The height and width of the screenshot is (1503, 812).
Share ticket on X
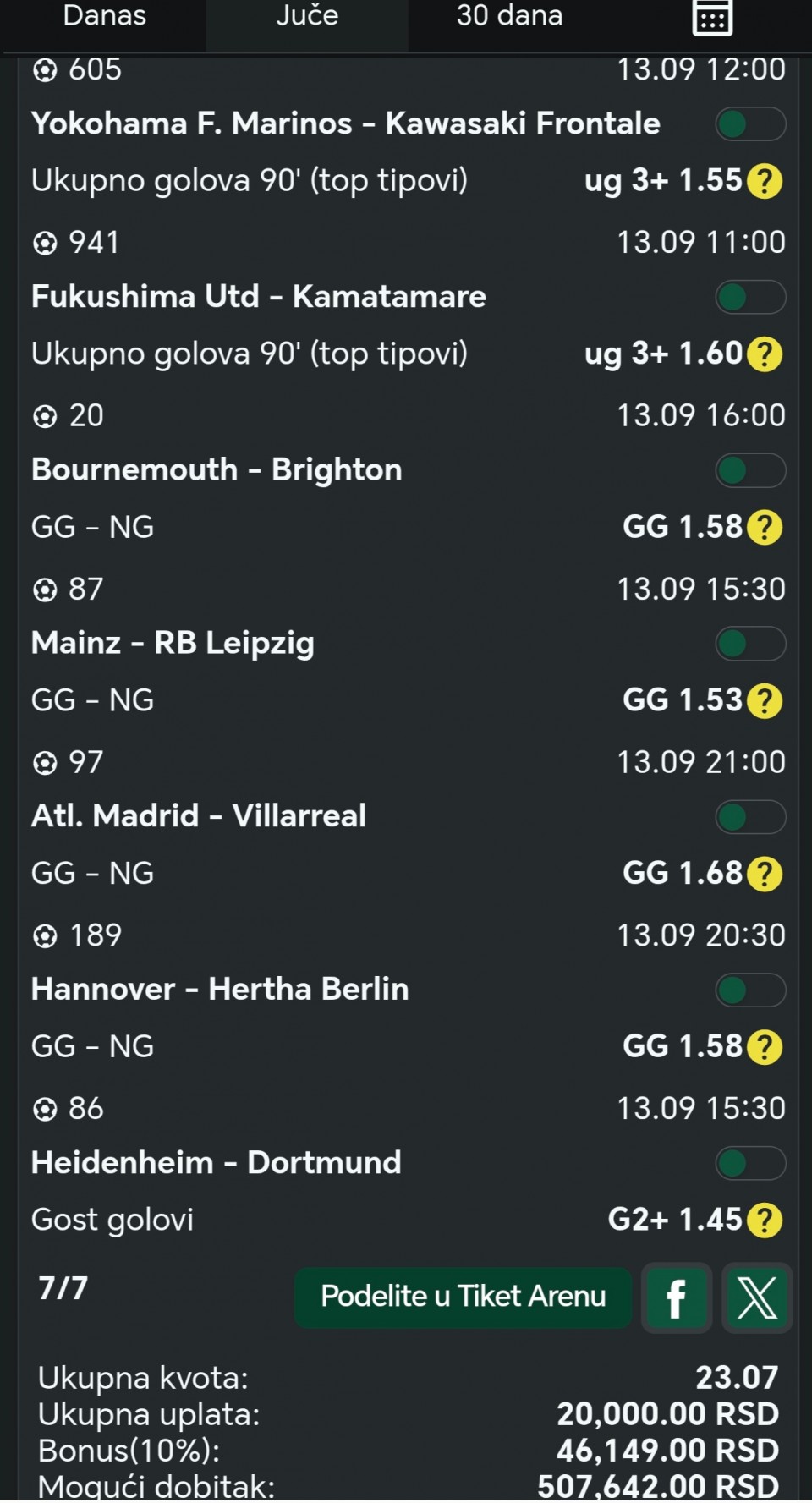point(757,1298)
